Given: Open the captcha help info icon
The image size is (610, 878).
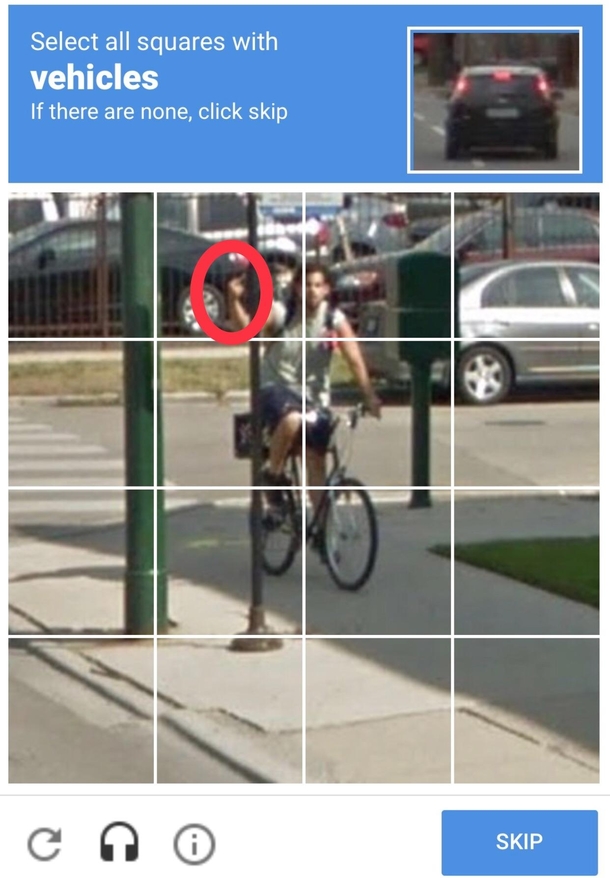Looking at the screenshot, I should coord(194,845).
